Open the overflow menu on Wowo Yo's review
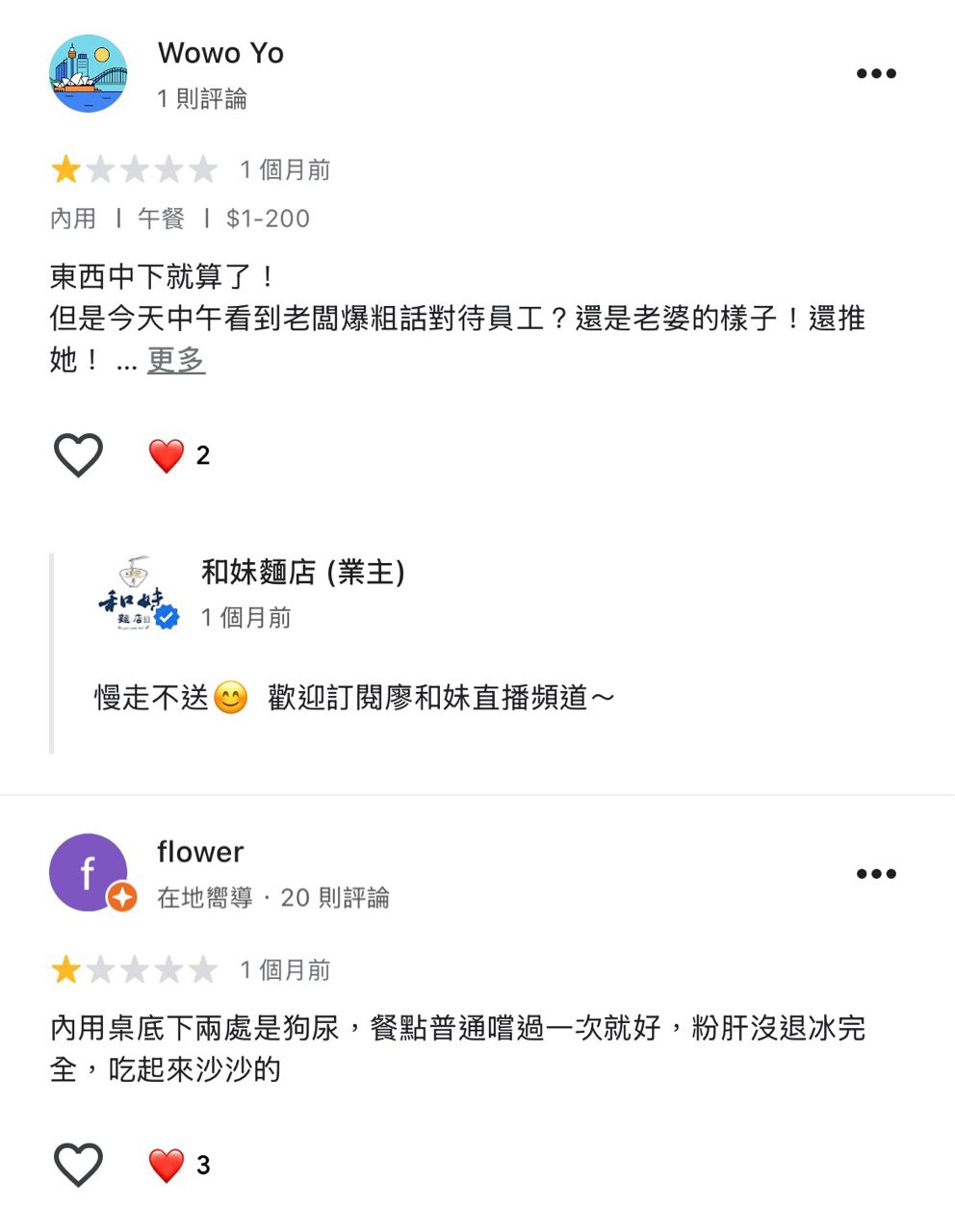Screen dimensions: 955x1232 [876, 74]
